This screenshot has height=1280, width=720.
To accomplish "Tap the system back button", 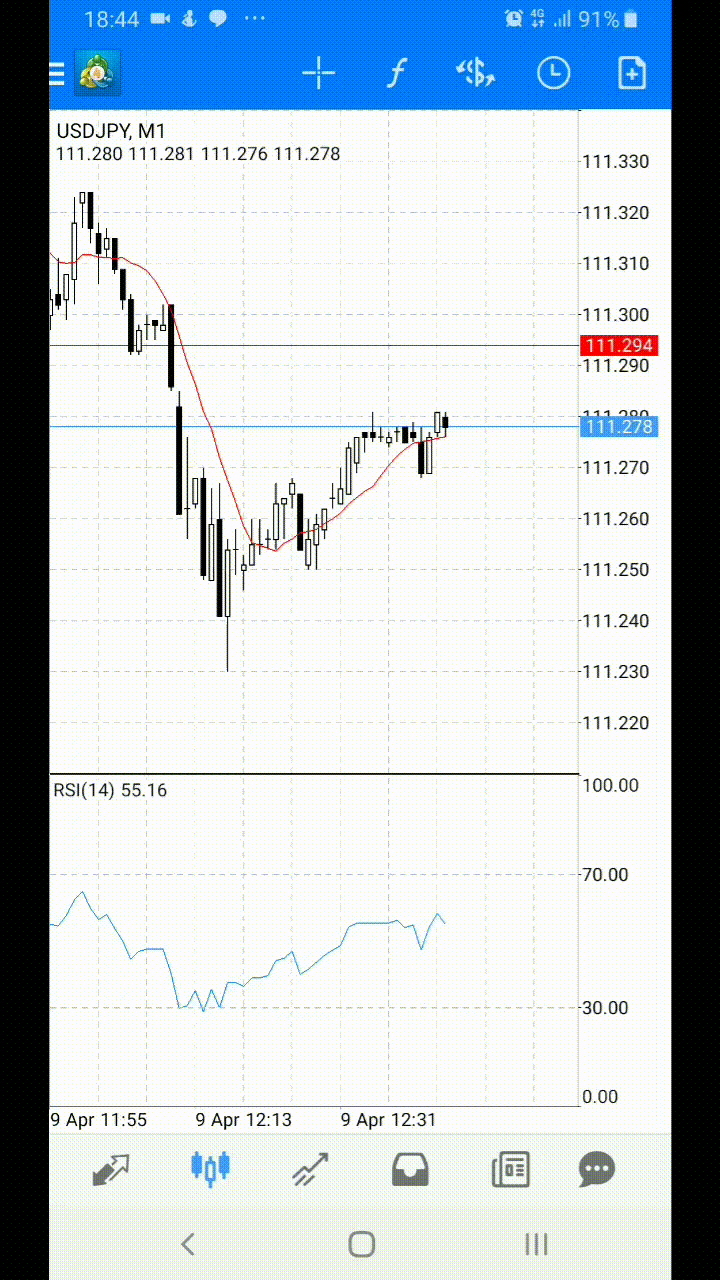I will 187,1244.
